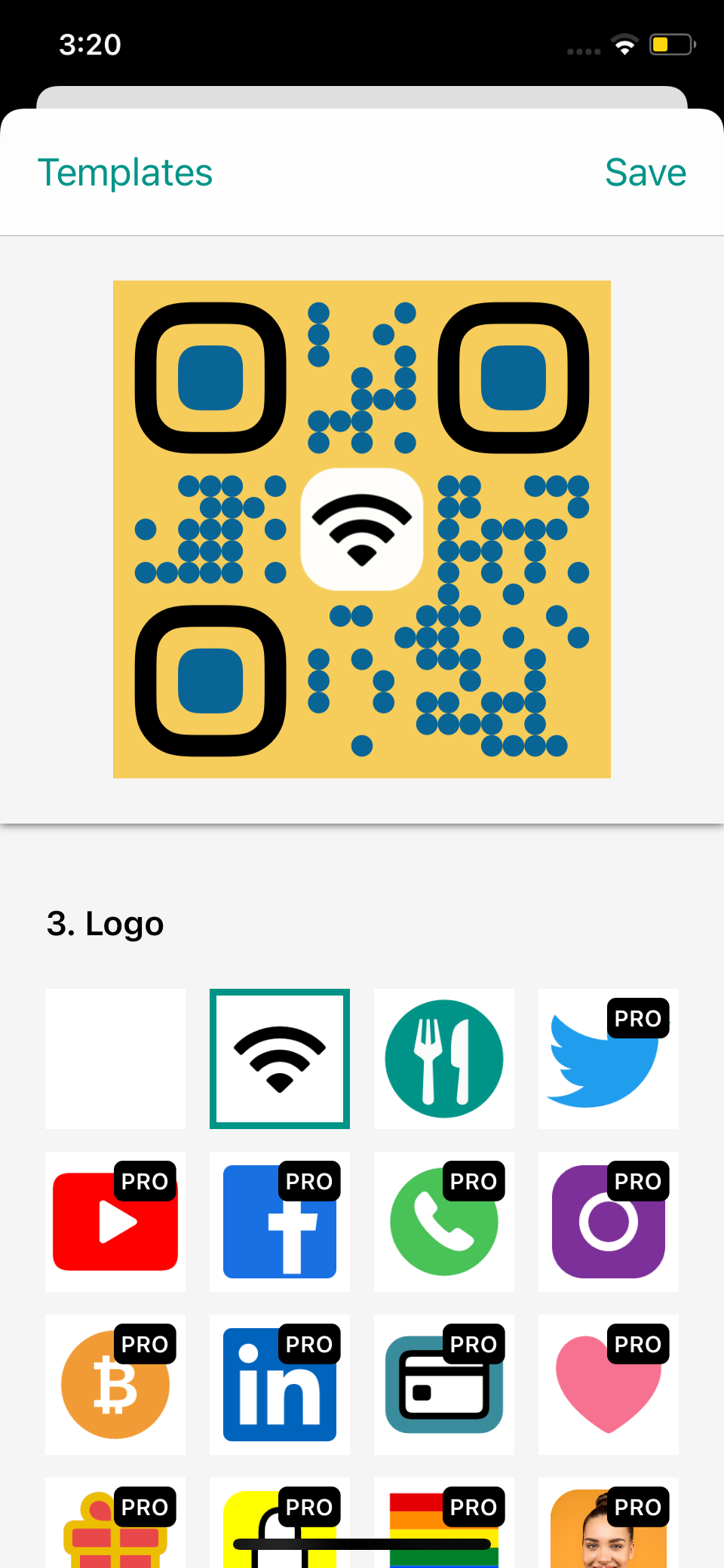Pick the Twitter bird logo
Screen dimensions: 724x1568
(x=608, y=1059)
